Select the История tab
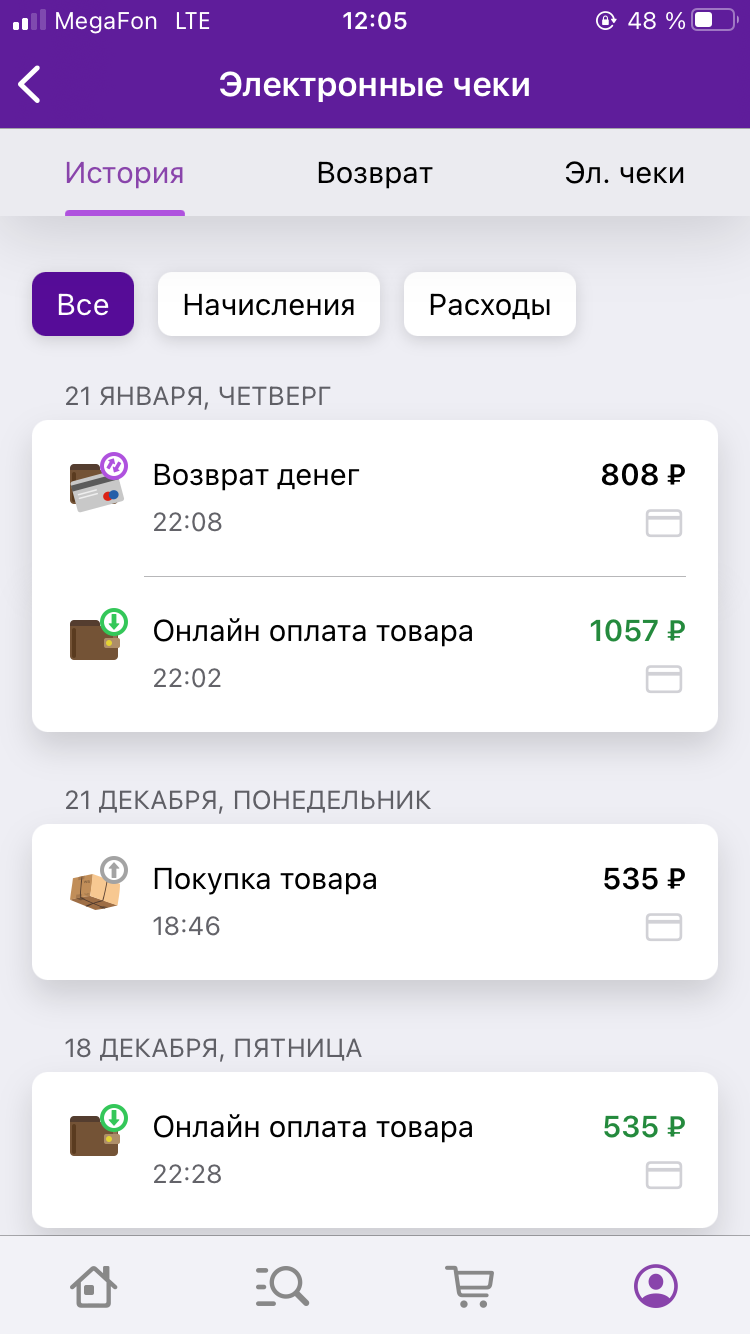This screenshot has width=750, height=1334. (x=125, y=173)
